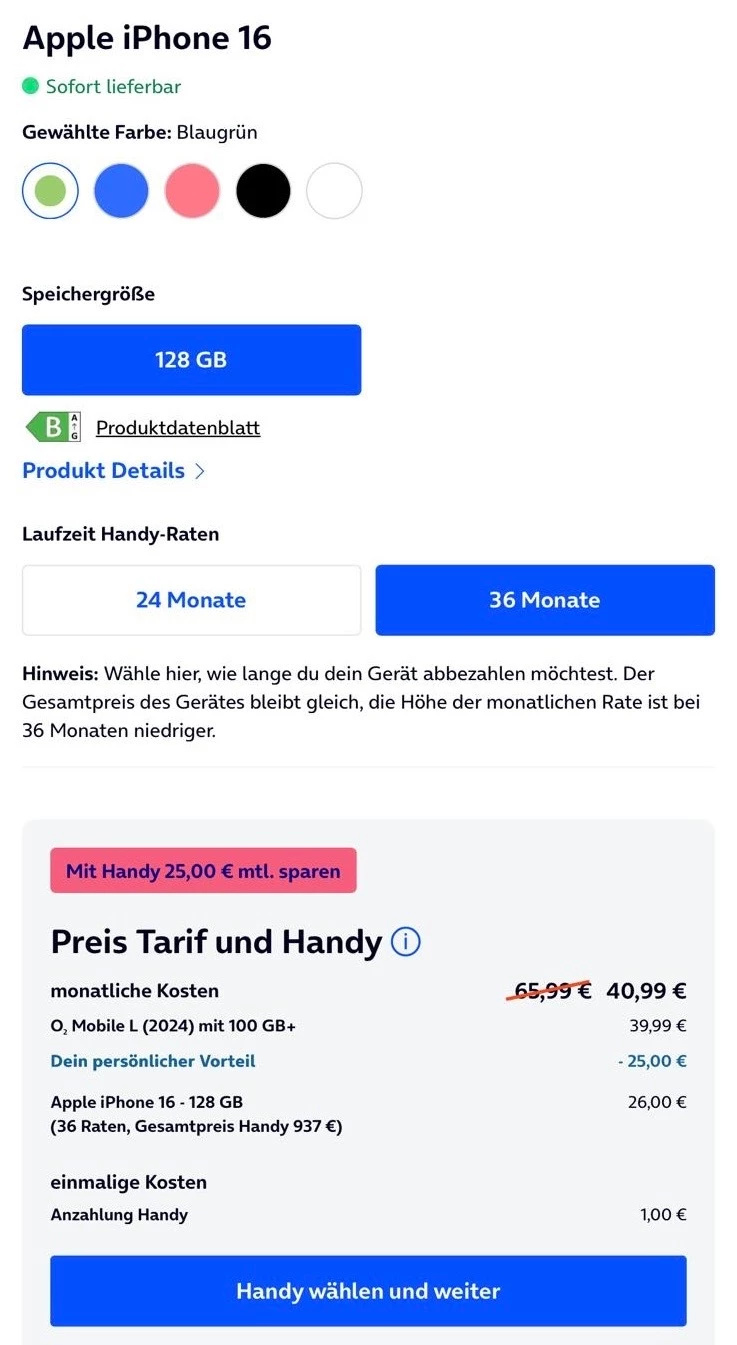
Task: Select the Blaugrün green color swatch
Action: [x=50, y=190]
